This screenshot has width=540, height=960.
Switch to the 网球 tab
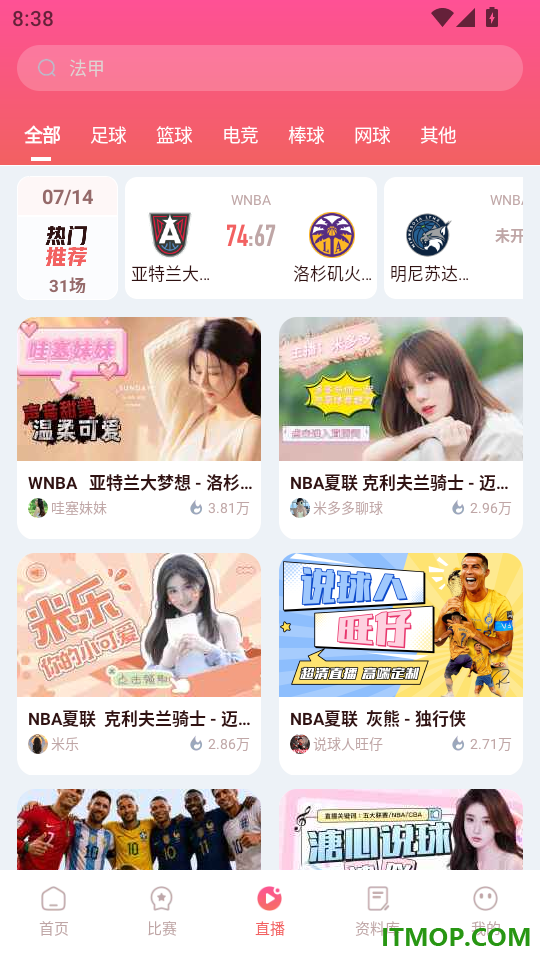point(372,135)
